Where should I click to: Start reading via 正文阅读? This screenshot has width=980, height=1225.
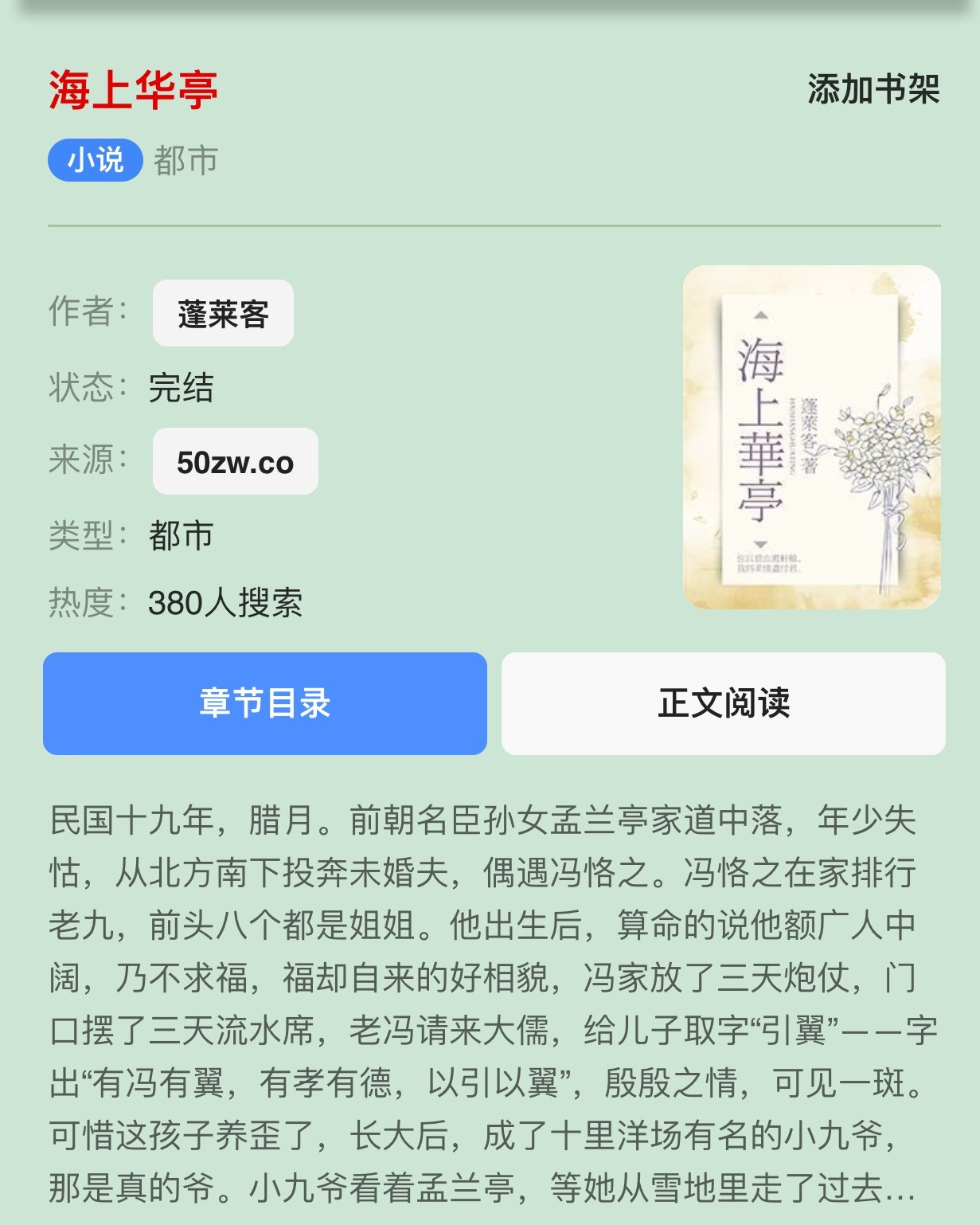click(x=723, y=703)
